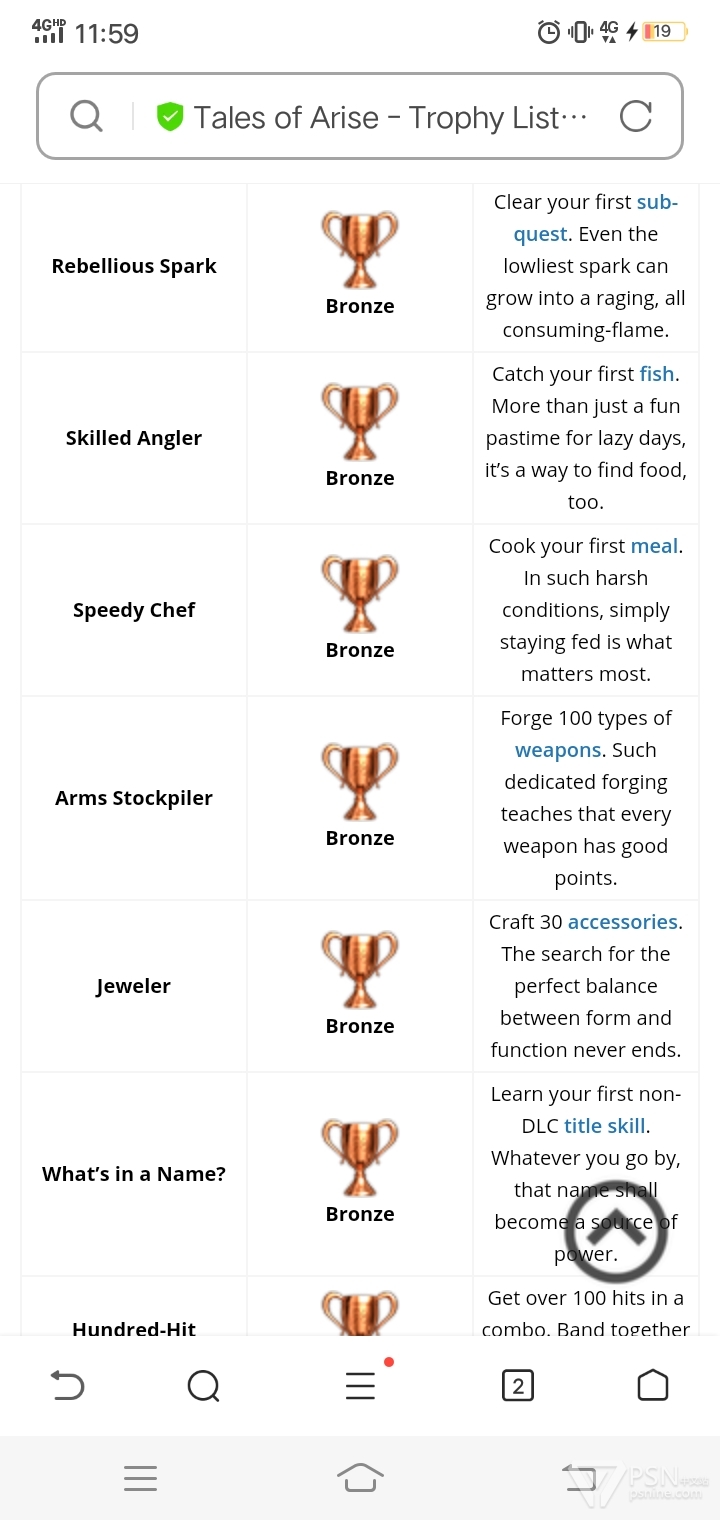Open the meal link in Speedy Chef
The image size is (720, 1520).
[x=654, y=546]
